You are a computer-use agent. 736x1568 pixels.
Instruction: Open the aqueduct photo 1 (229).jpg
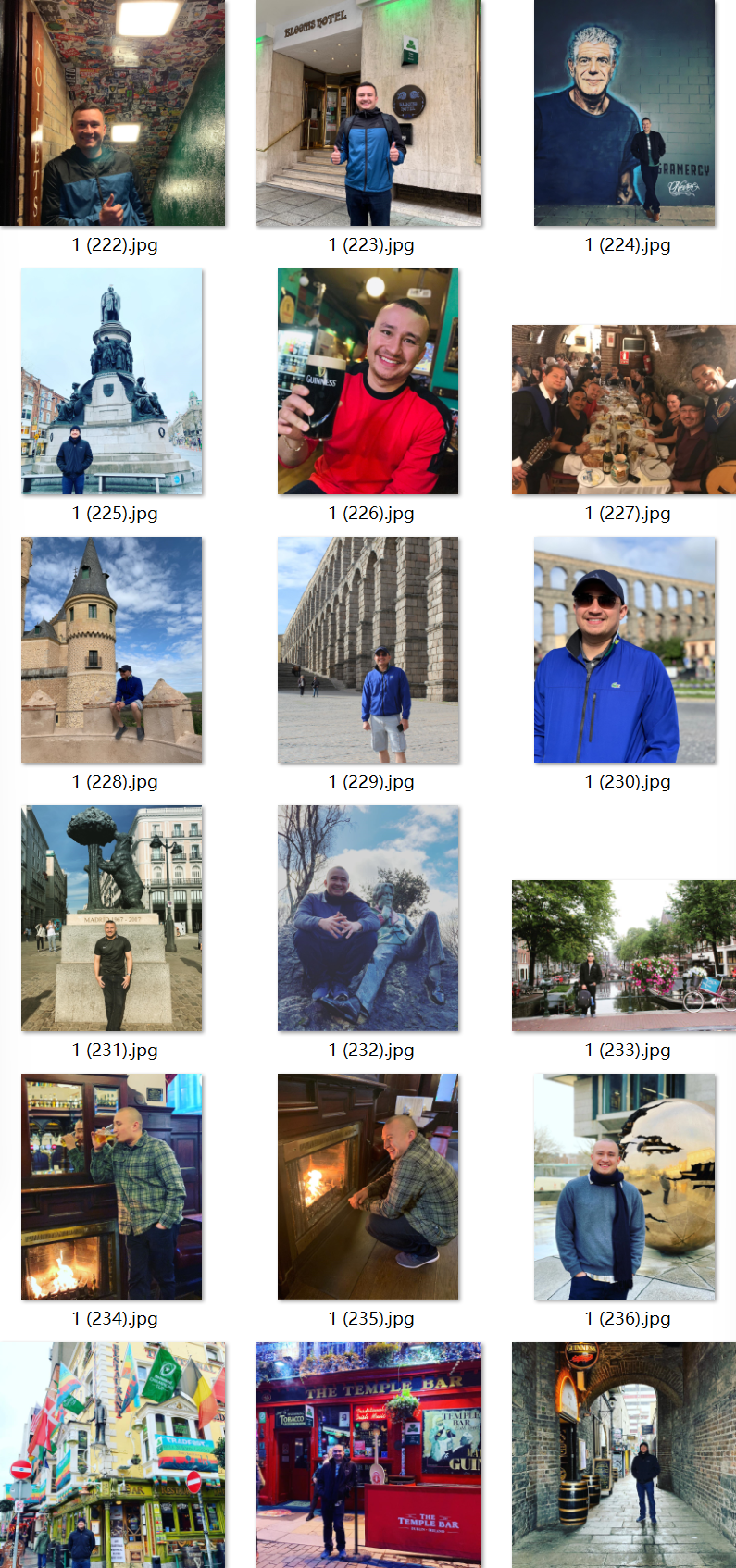[x=368, y=650]
